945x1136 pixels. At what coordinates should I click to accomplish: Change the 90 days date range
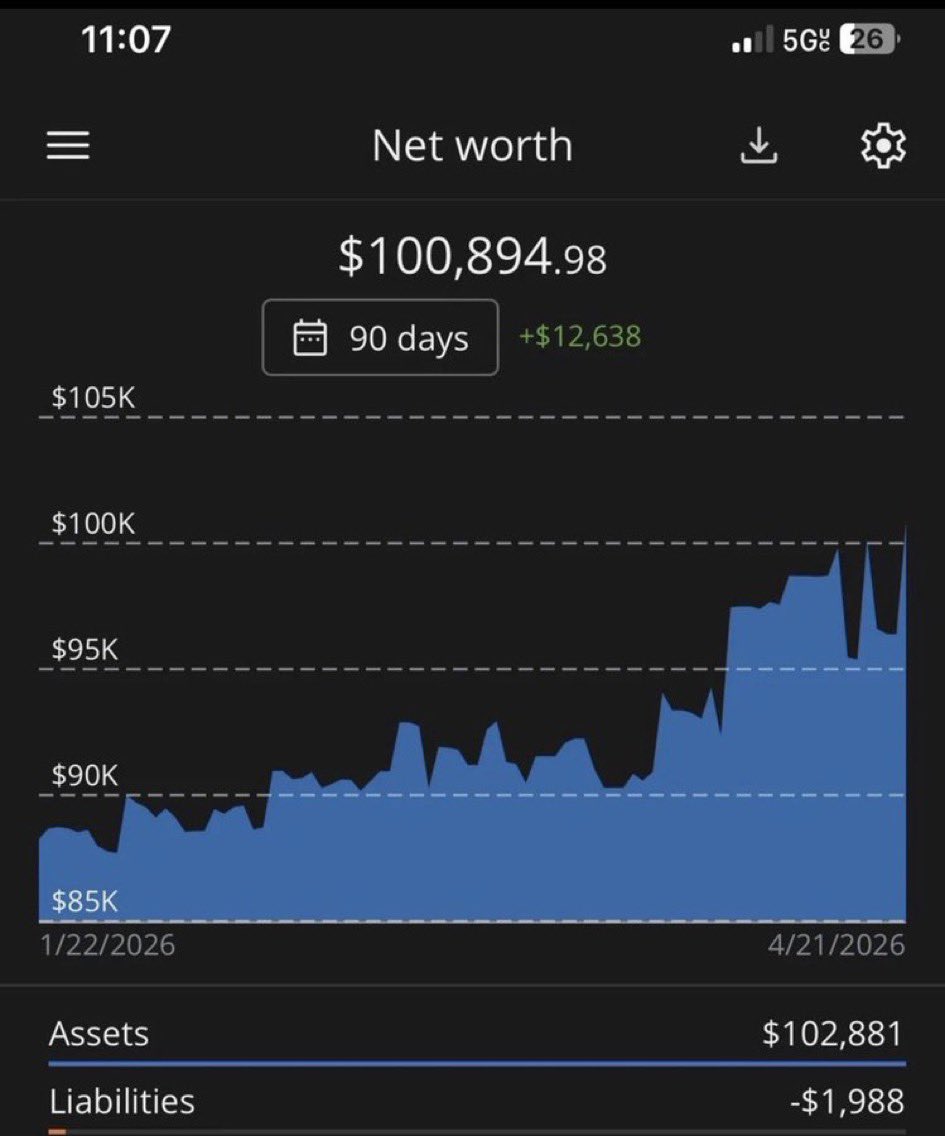[x=380, y=338]
